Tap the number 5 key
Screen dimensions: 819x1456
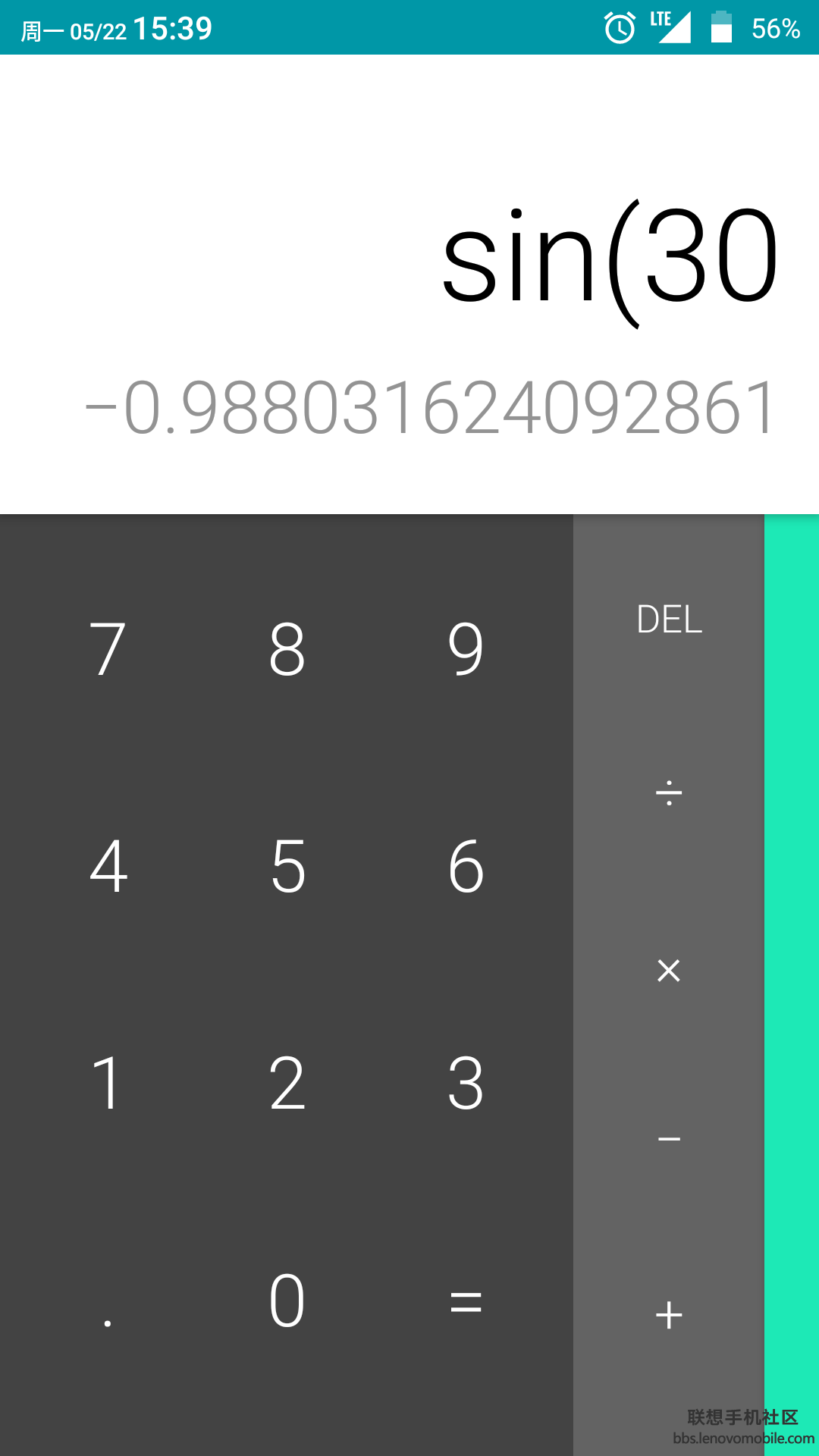(287, 865)
